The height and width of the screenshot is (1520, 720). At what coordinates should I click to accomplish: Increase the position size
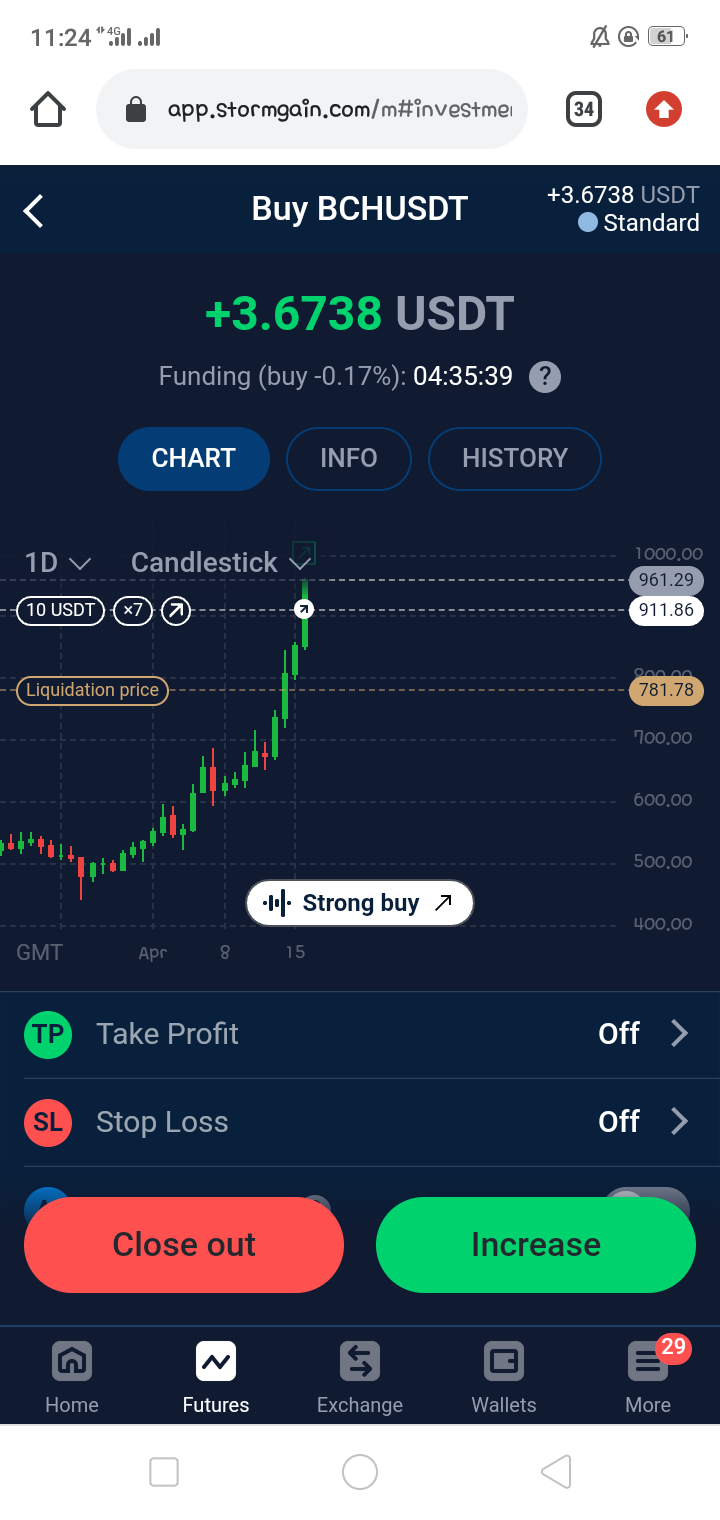click(x=536, y=1245)
